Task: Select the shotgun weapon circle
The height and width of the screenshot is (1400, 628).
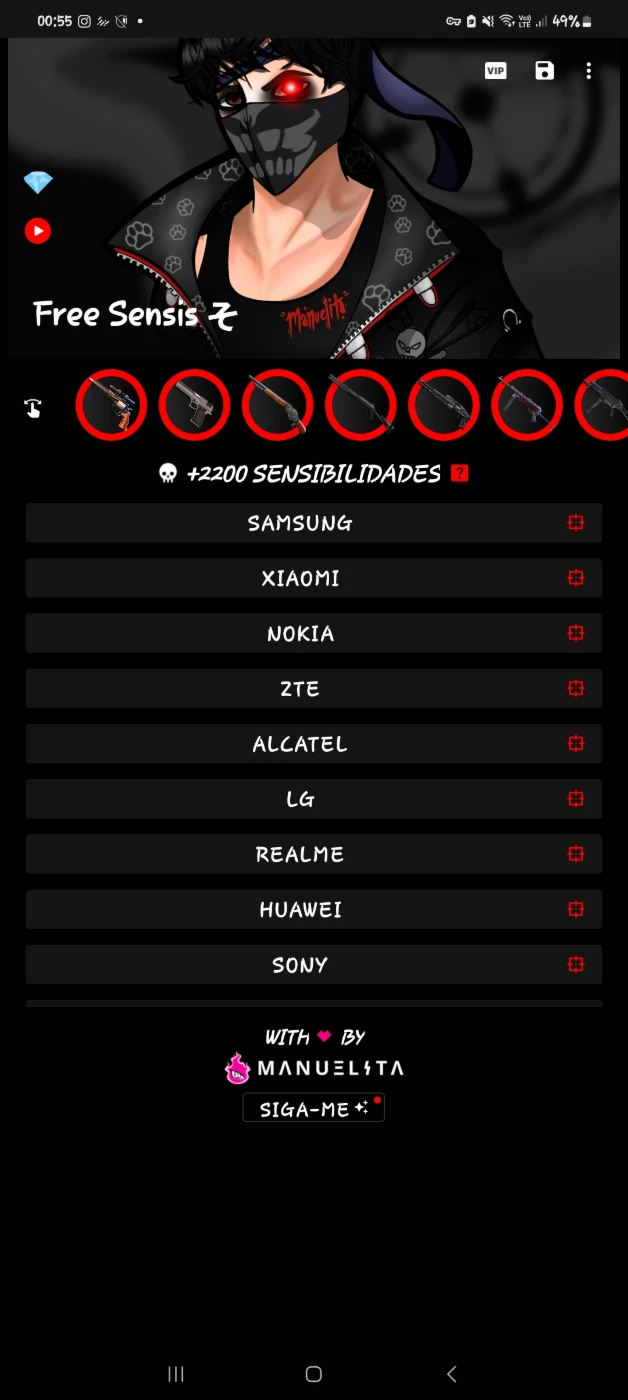Action: 277,405
